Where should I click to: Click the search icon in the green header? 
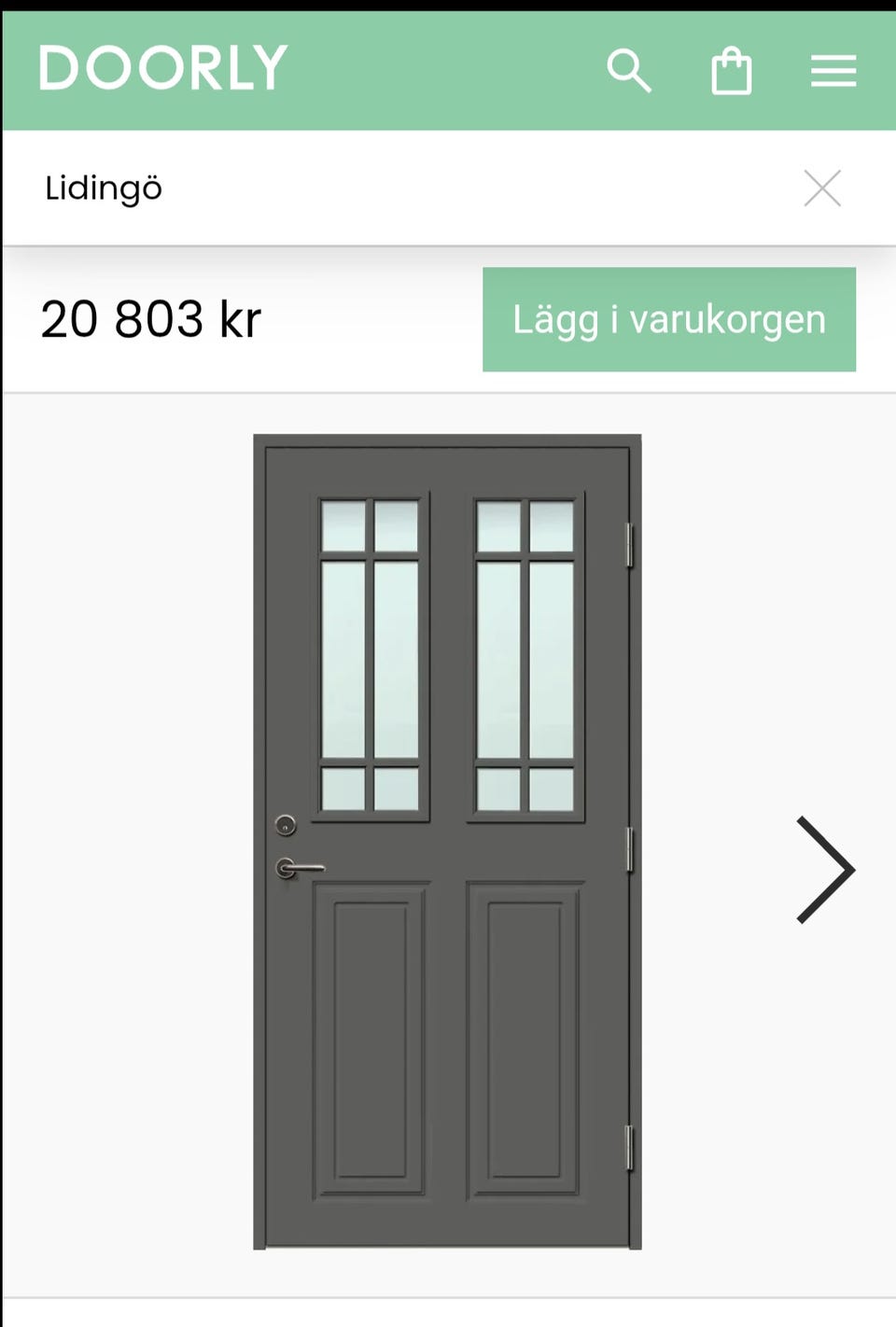(x=630, y=70)
